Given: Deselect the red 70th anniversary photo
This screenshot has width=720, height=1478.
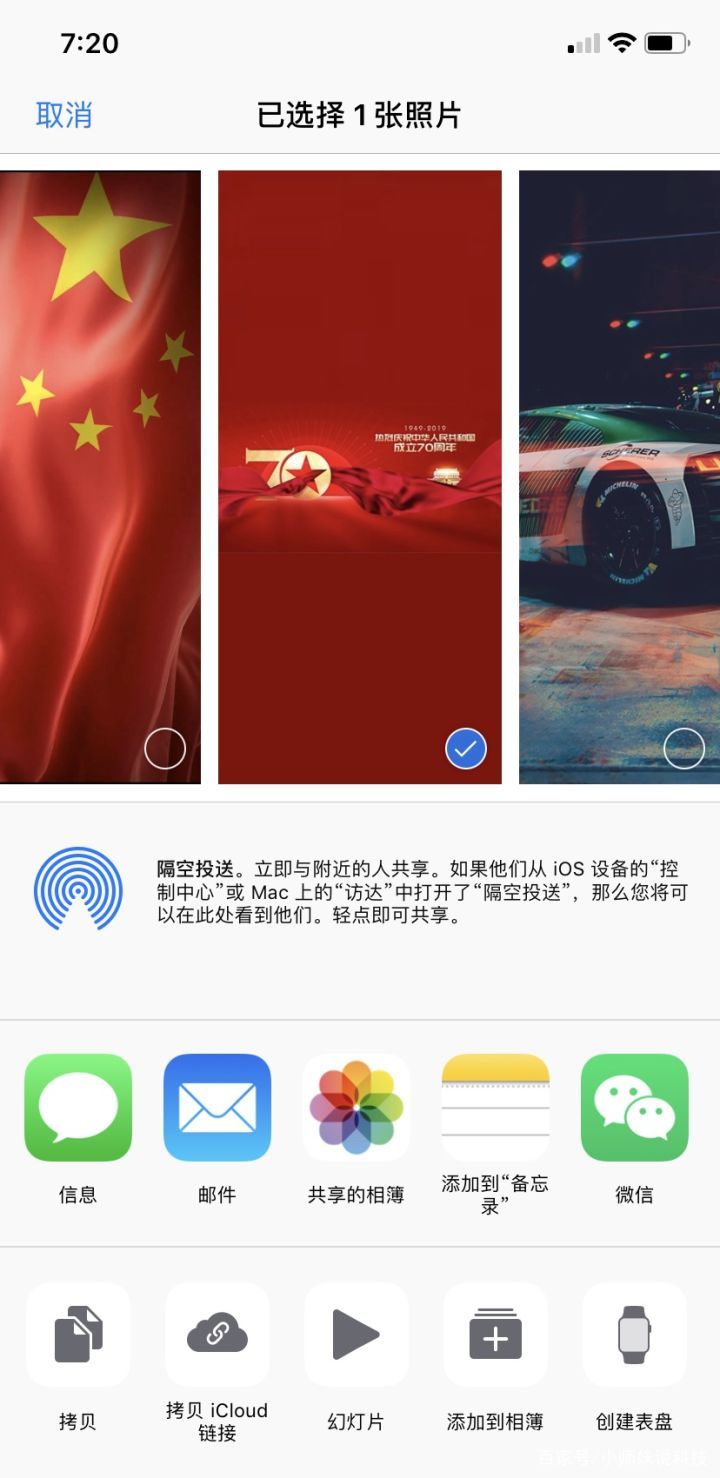Looking at the screenshot, I should 465,748.
